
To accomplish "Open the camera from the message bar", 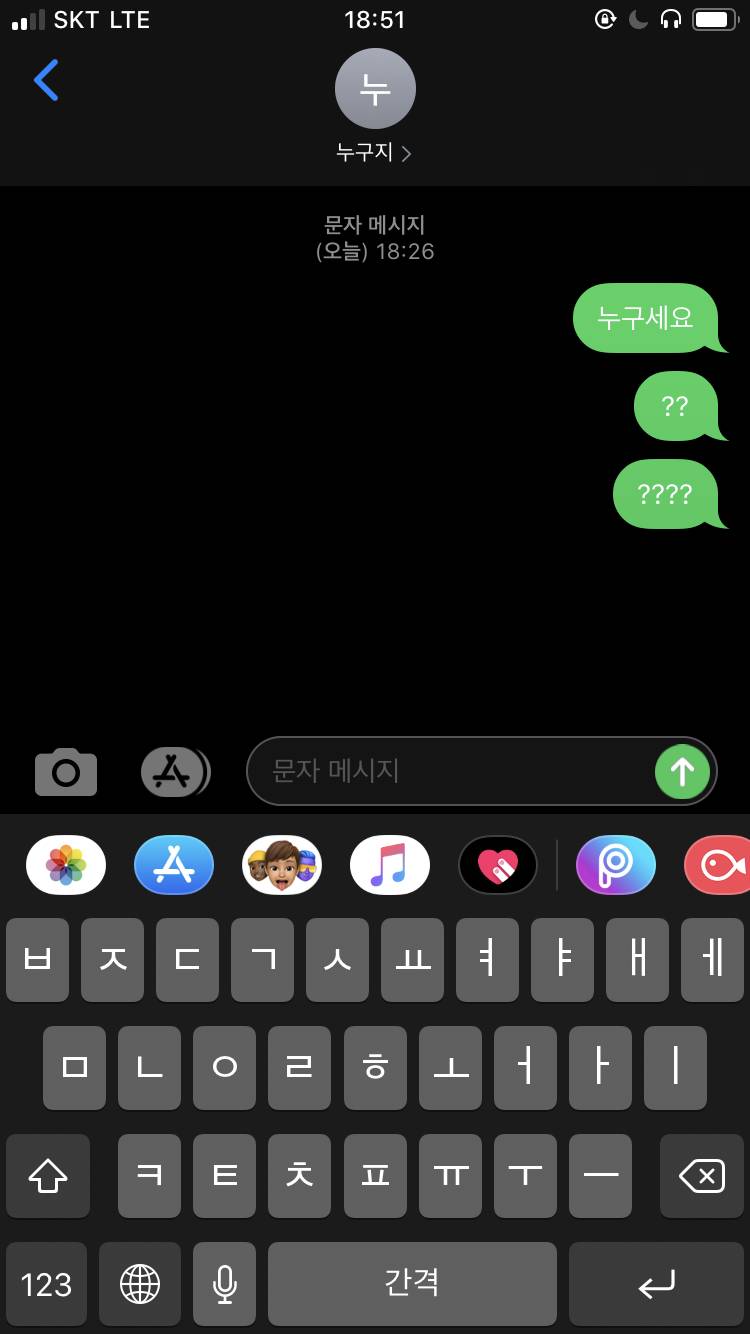I will click(x=66, y=772).
